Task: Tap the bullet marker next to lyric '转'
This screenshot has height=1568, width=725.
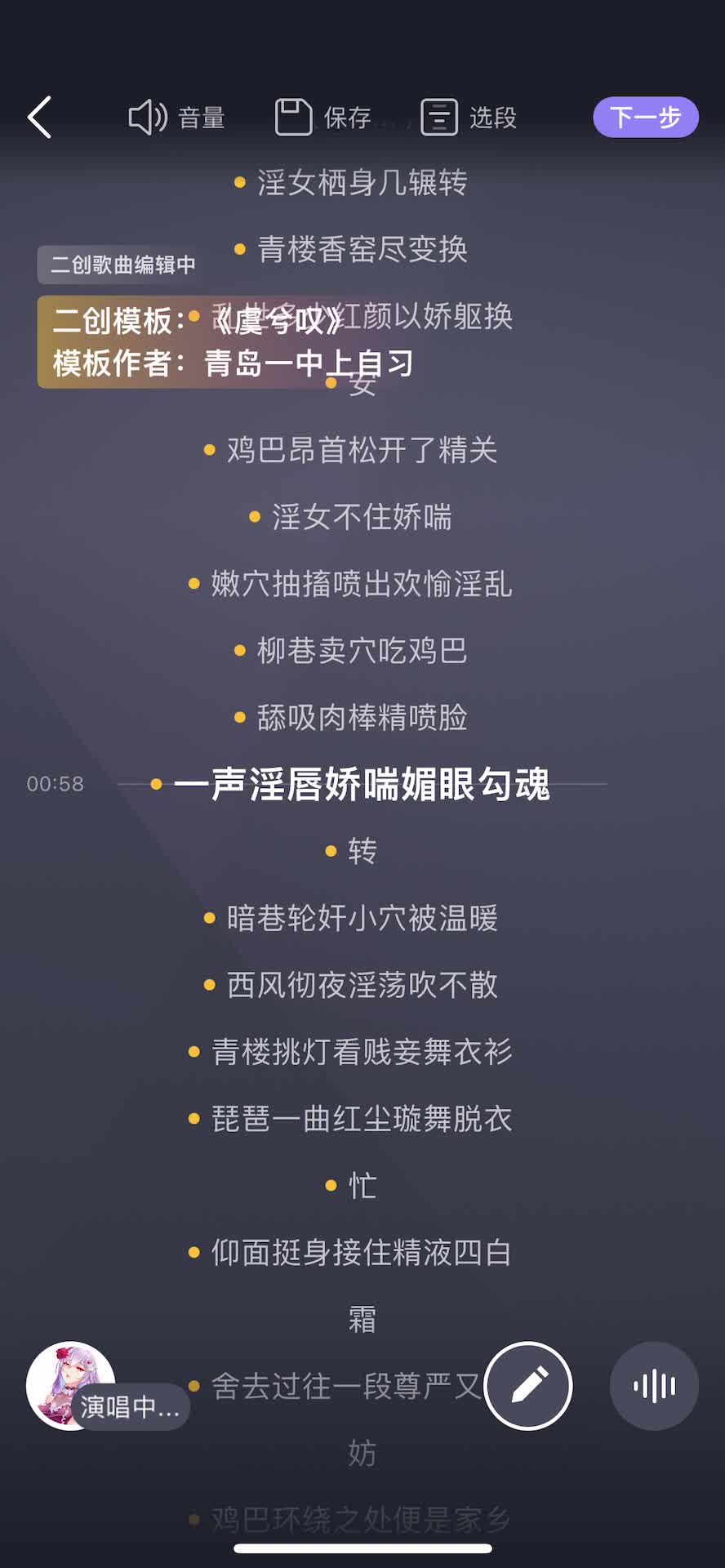Action: (x=330, y=851)
